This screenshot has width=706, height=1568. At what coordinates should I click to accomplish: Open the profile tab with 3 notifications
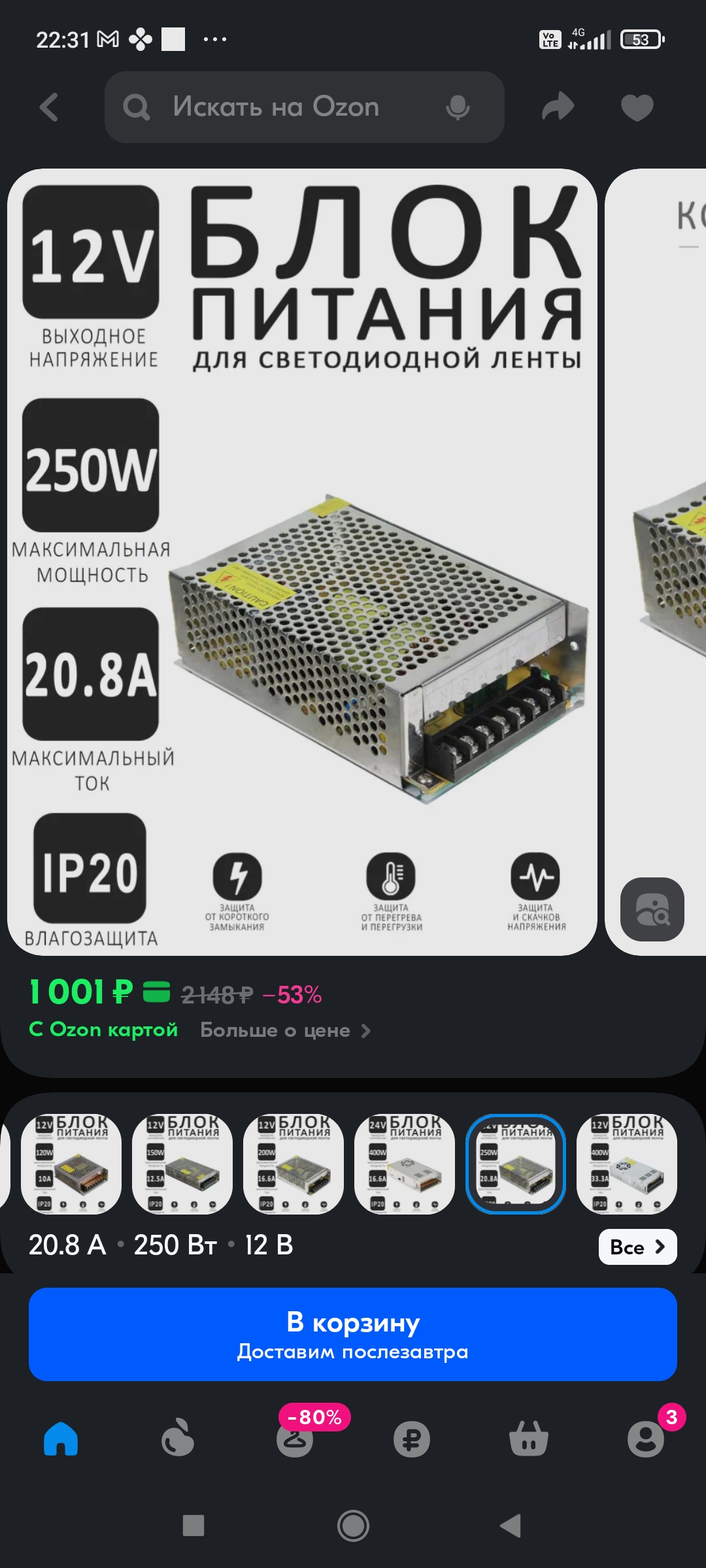pos(646,1437)
